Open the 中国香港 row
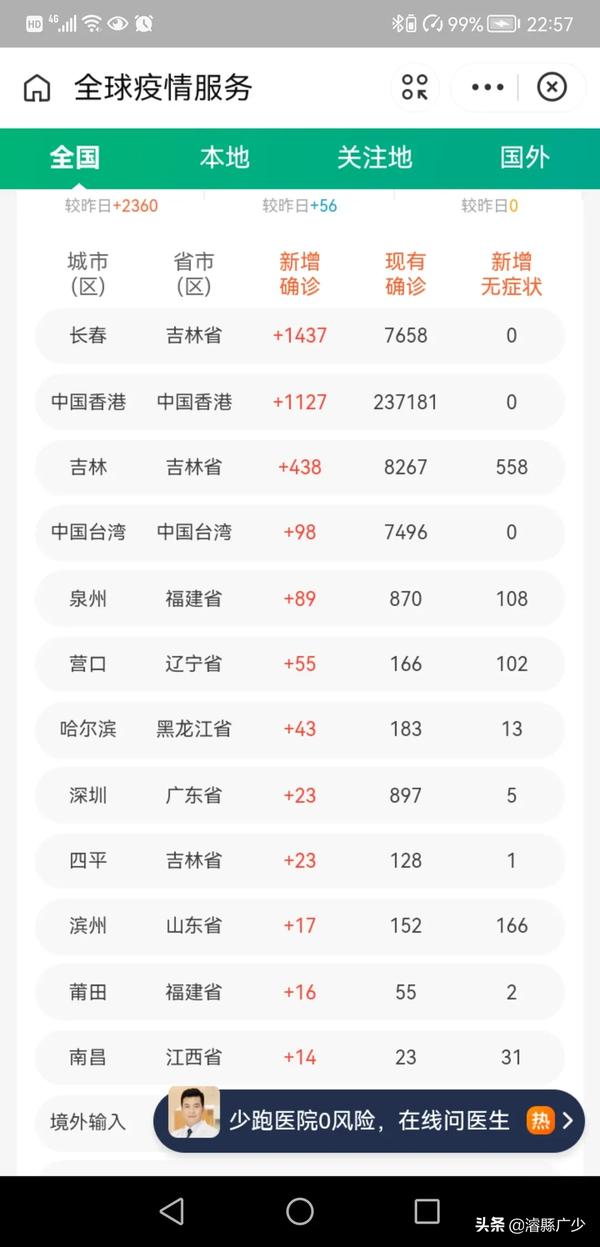600x1247 pixels. point(300,402)
